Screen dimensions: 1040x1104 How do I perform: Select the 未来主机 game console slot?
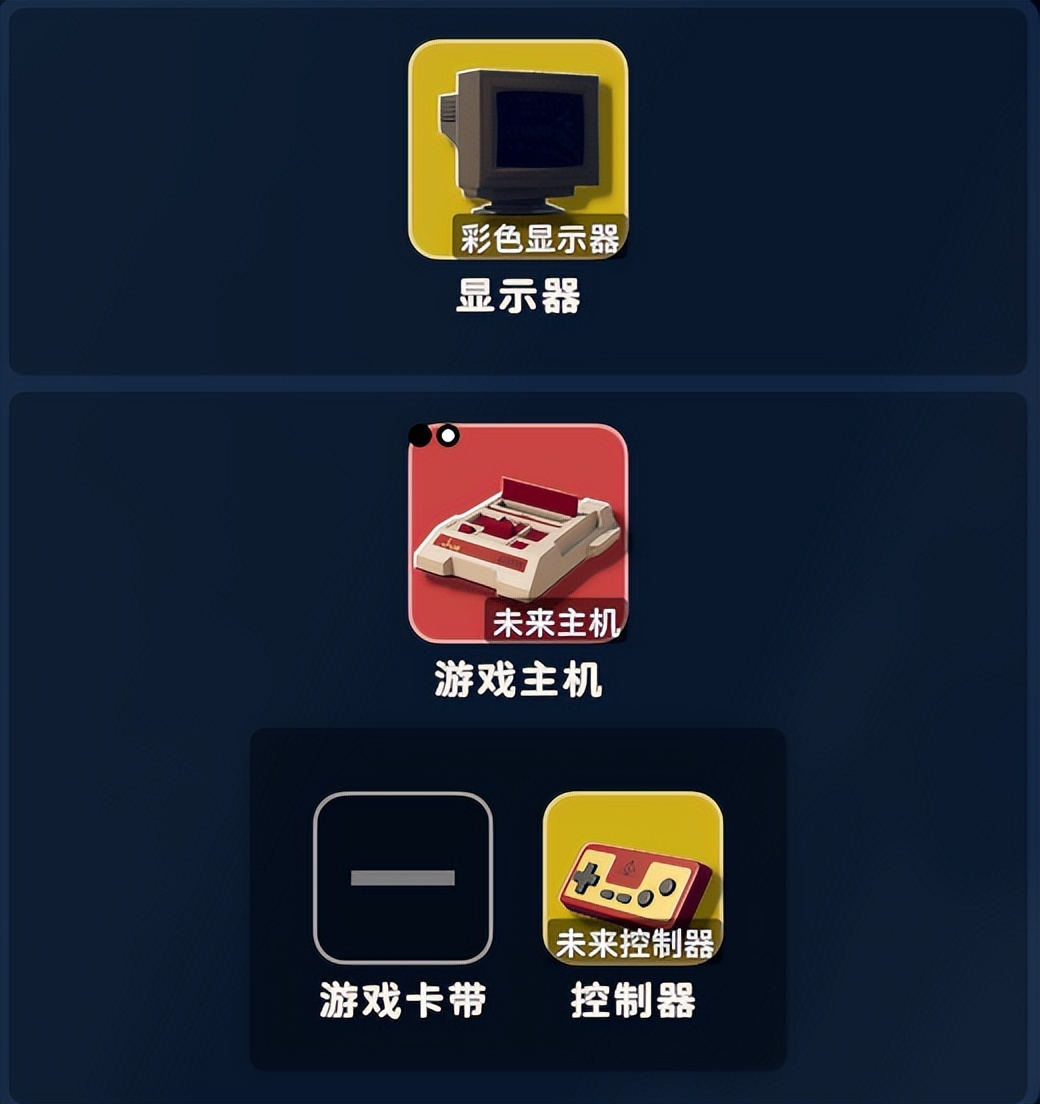point(518,533)
